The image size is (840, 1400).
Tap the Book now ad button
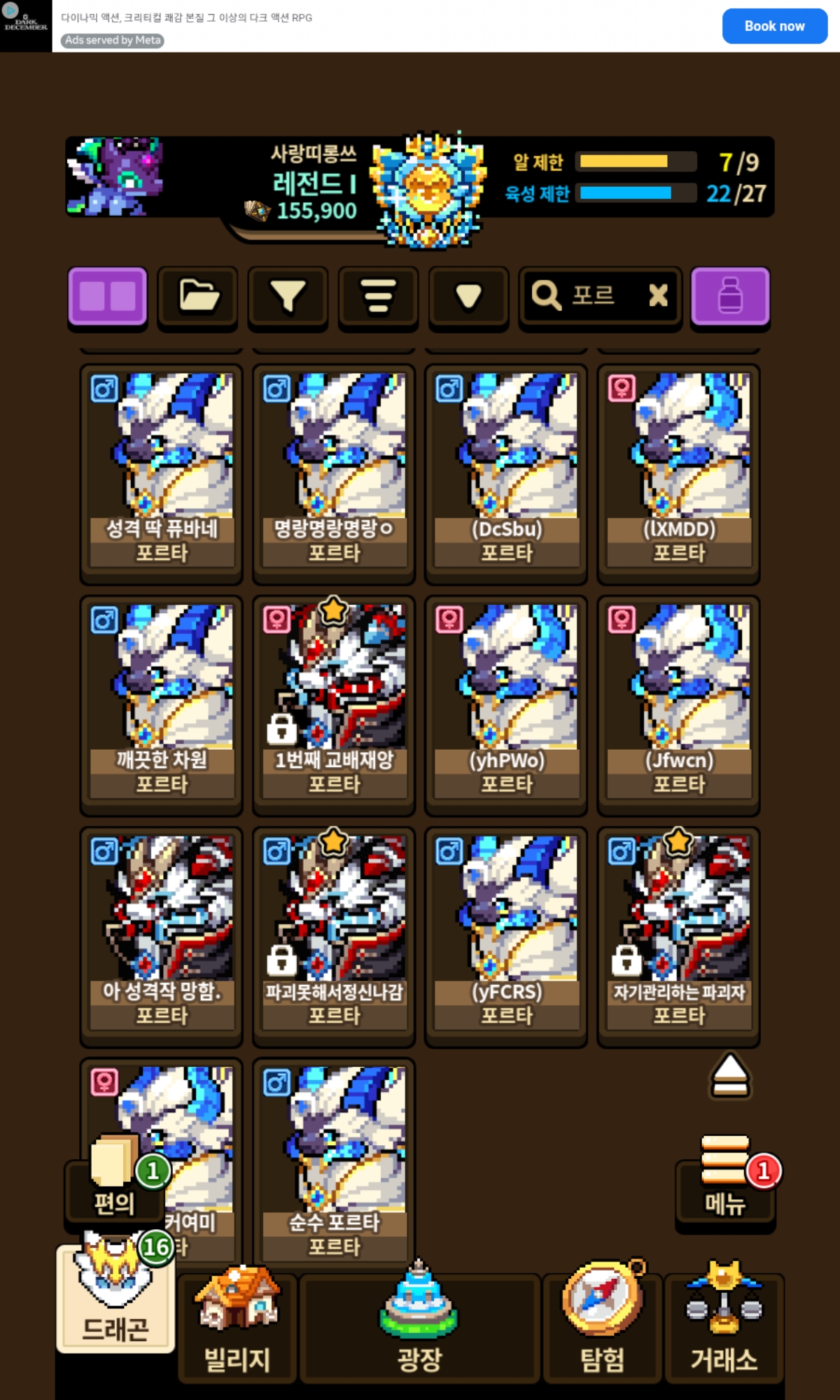(774, 26)
